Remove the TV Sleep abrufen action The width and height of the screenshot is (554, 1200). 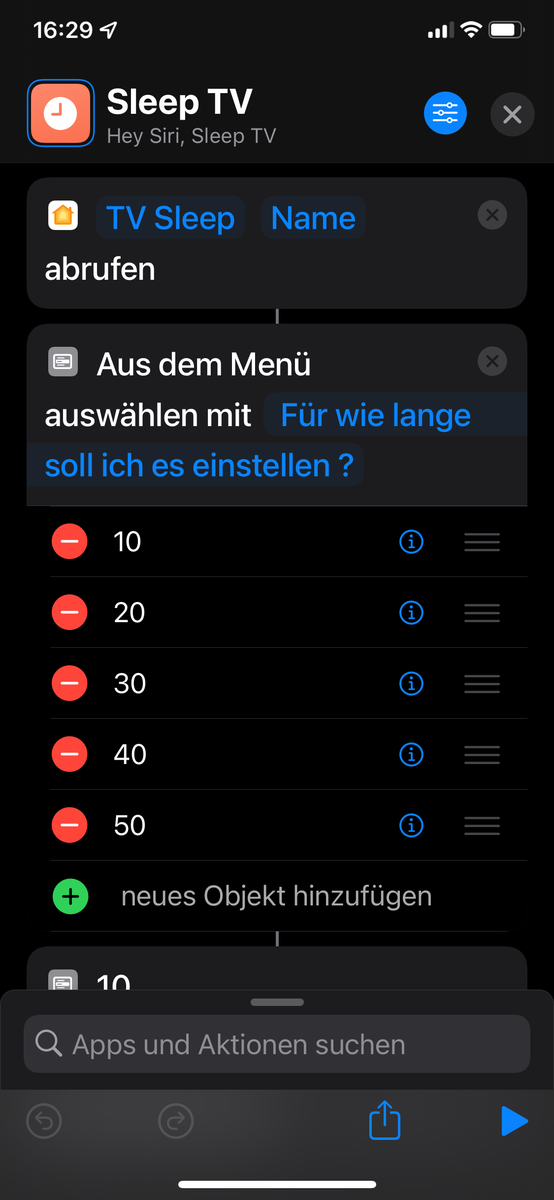coord(492,215)
